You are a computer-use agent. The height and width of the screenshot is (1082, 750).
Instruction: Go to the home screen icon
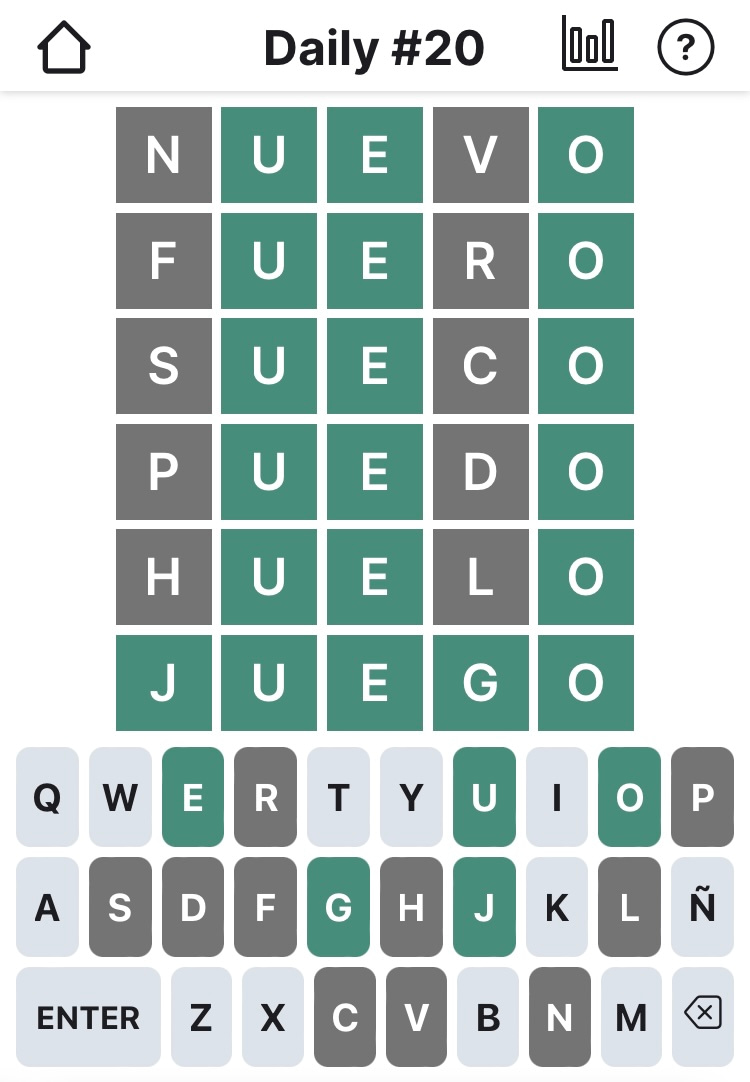click(64, 47)
